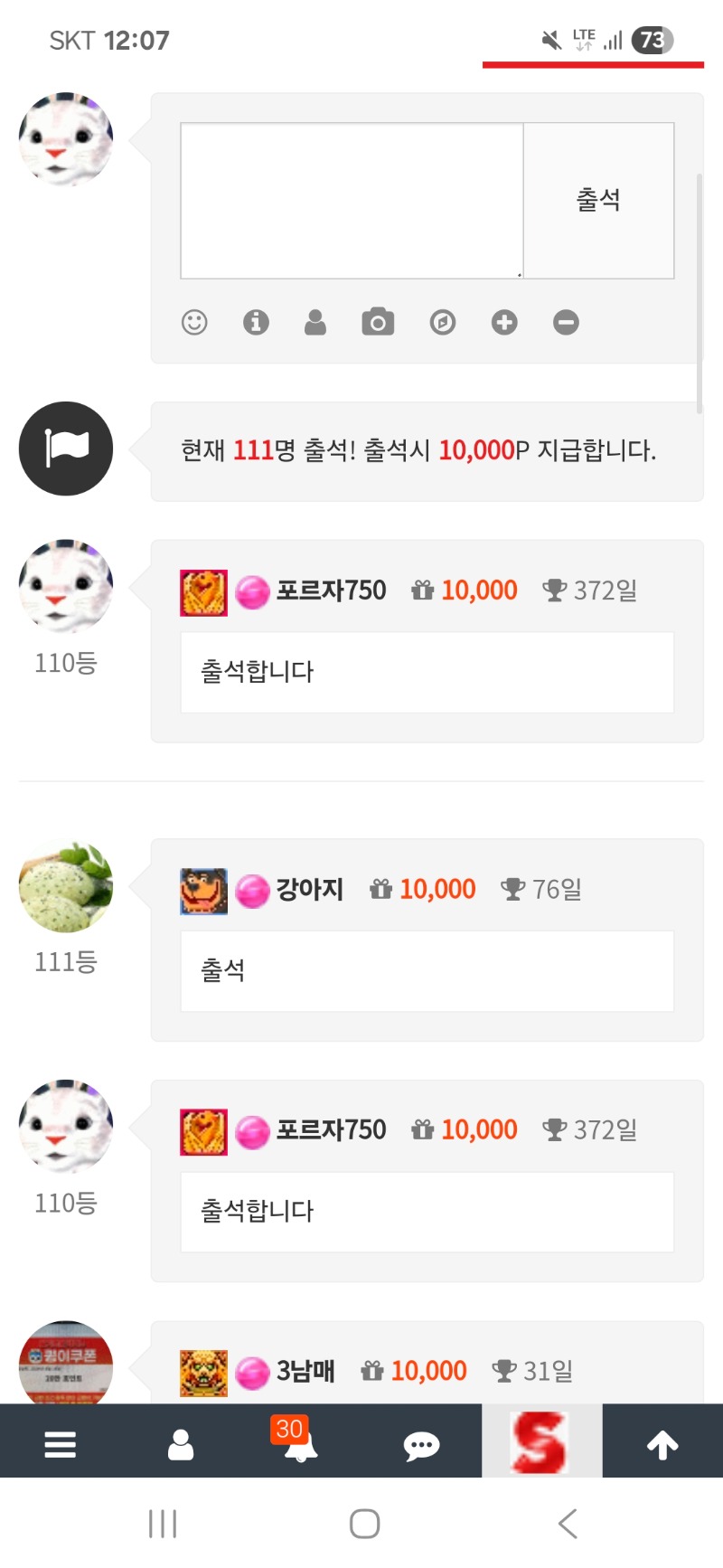Open the notifications bell showing 30
This screenshot has height=1568, width=723.
coord(300,1444)
